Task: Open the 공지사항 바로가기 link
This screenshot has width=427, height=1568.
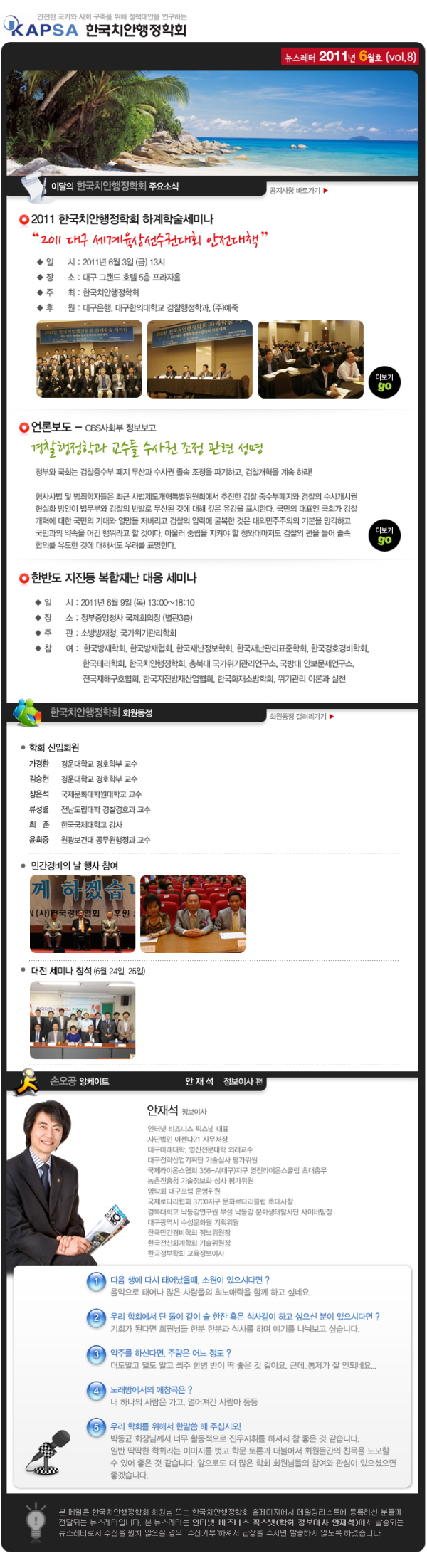Action: 298,191
